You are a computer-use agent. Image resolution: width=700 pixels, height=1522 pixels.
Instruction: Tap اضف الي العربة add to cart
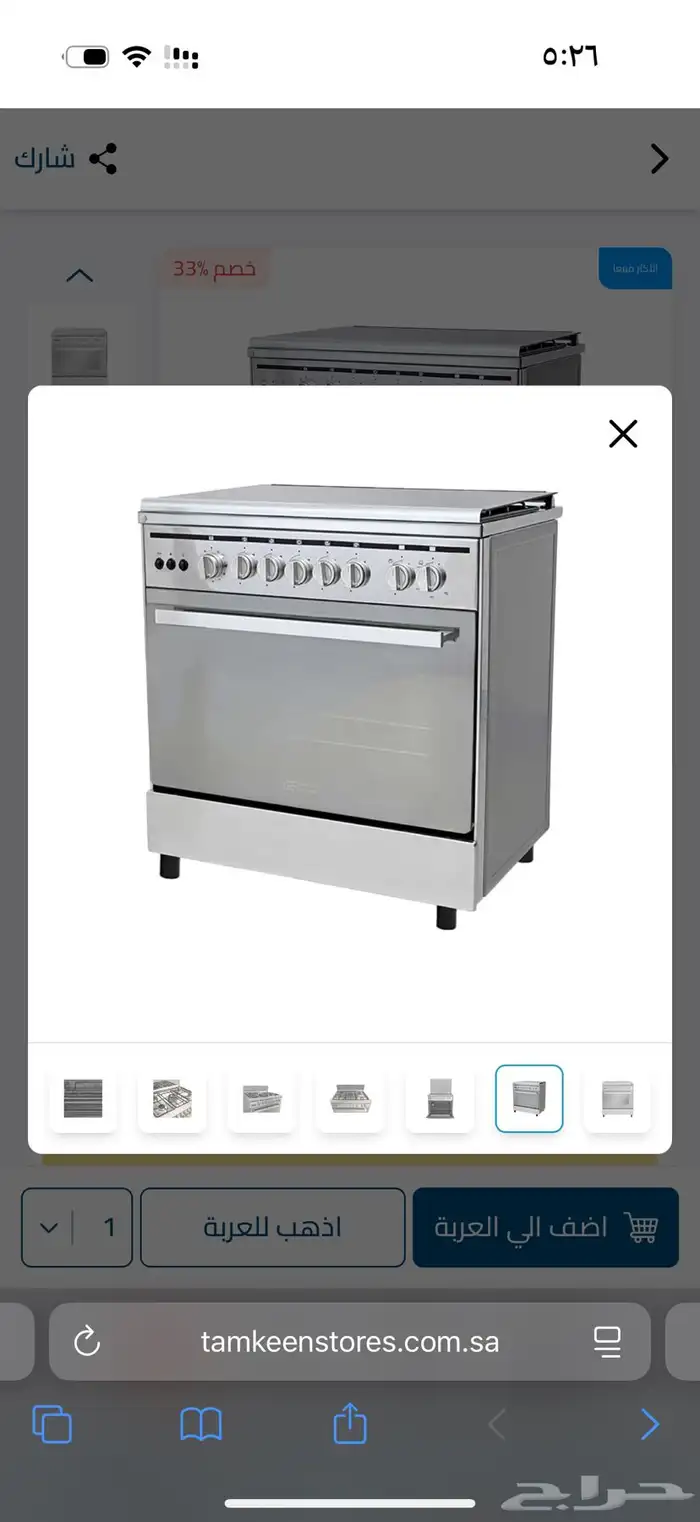[x=545, y=1227]
